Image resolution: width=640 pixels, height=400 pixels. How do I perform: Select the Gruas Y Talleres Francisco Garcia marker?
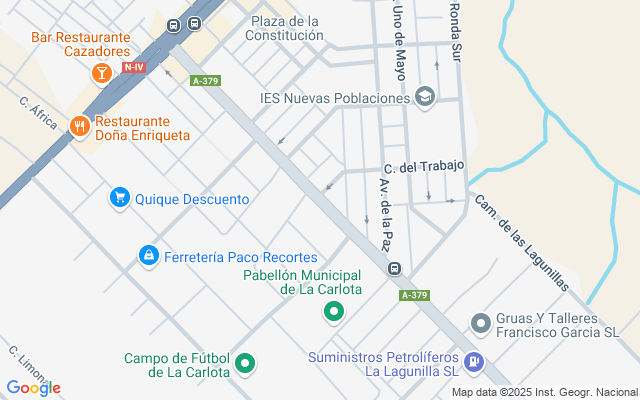[x=481, y=322]
